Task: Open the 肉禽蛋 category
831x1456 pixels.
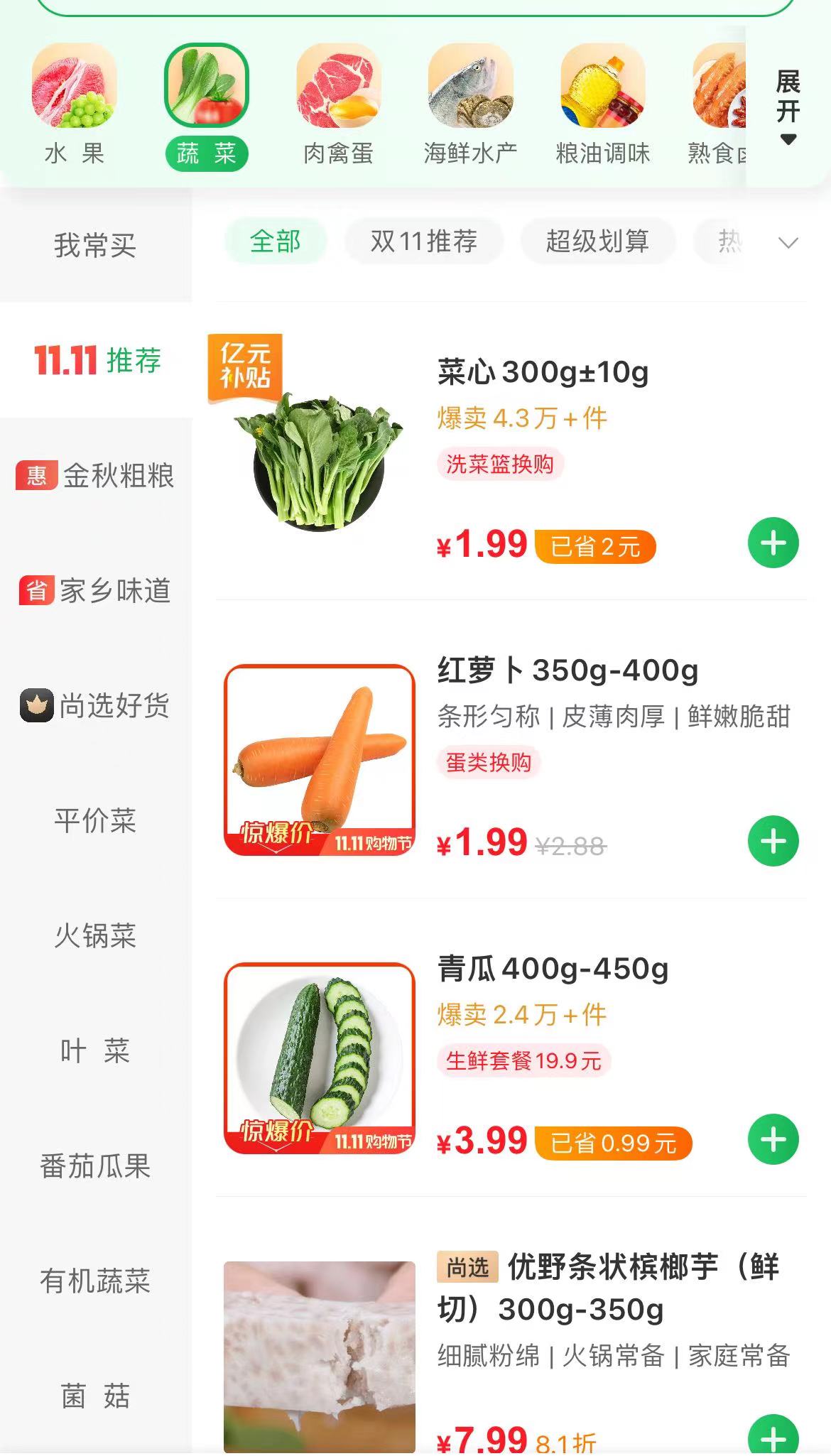Action: pos(338,107)
